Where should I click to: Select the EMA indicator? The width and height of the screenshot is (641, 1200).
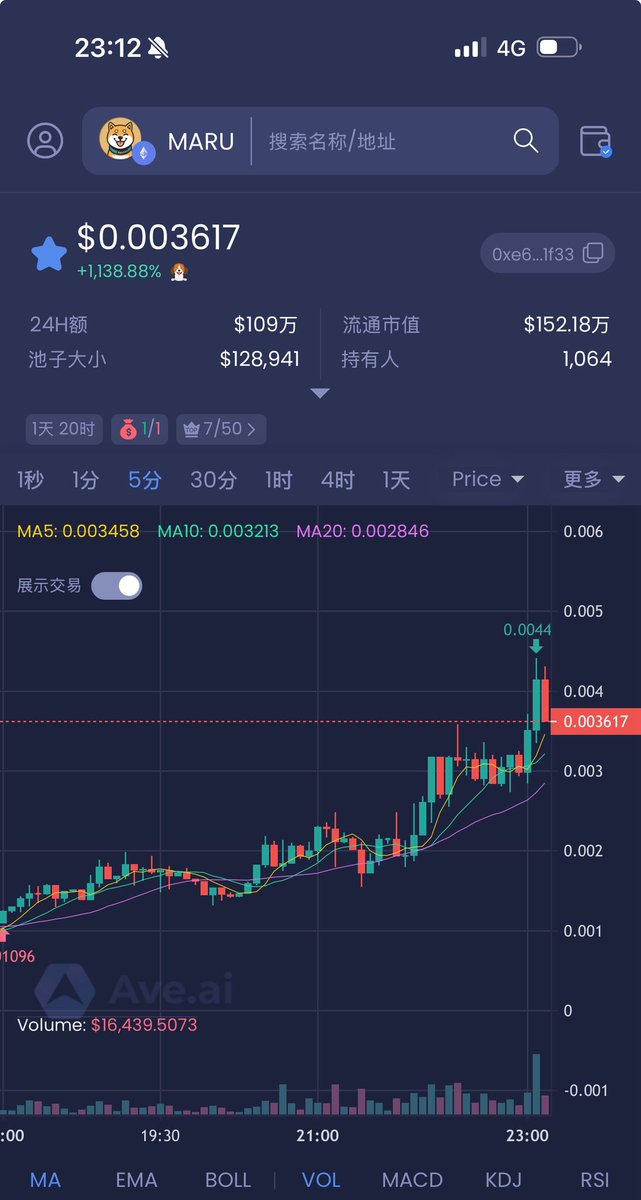tap(136, 1180)
